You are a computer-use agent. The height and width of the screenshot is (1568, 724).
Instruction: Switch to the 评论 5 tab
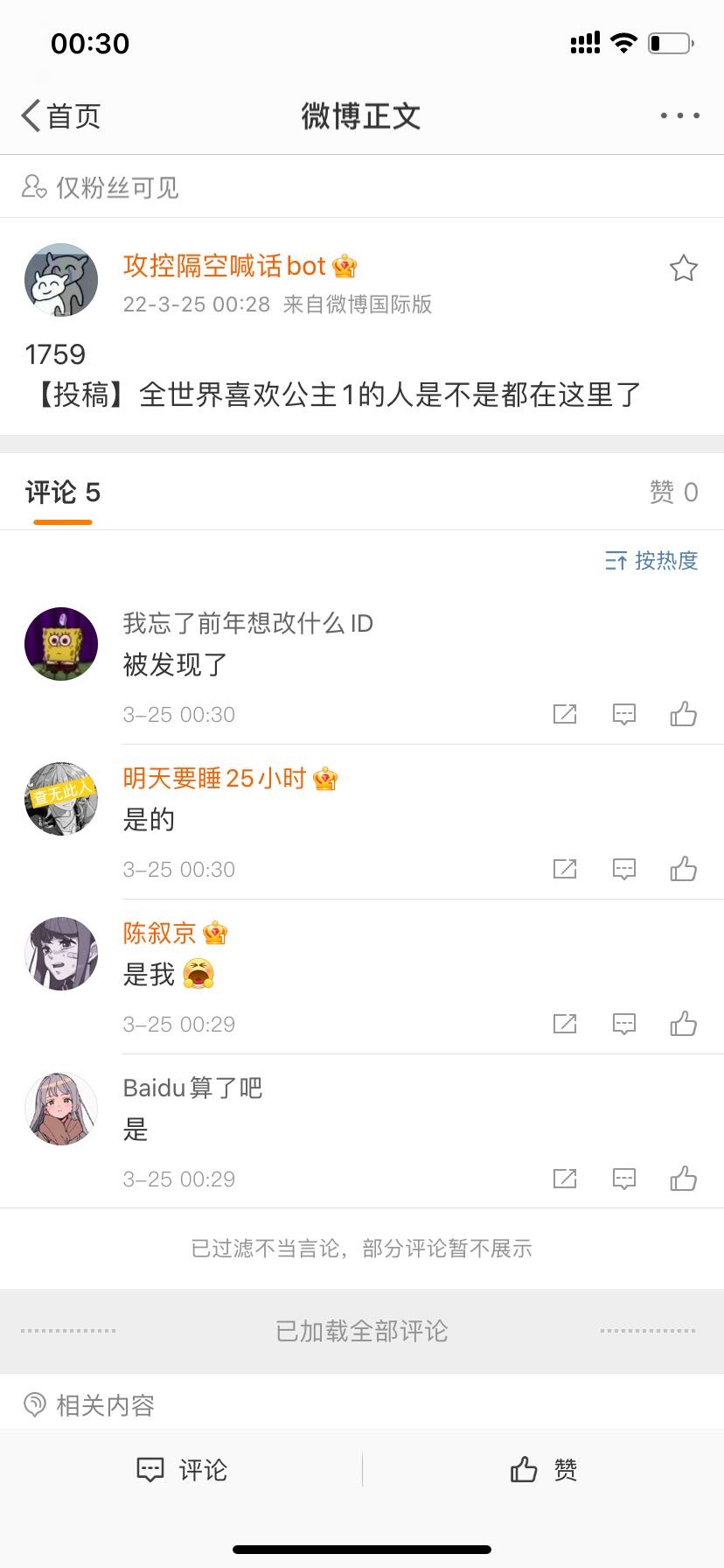(x=63, y=493)
